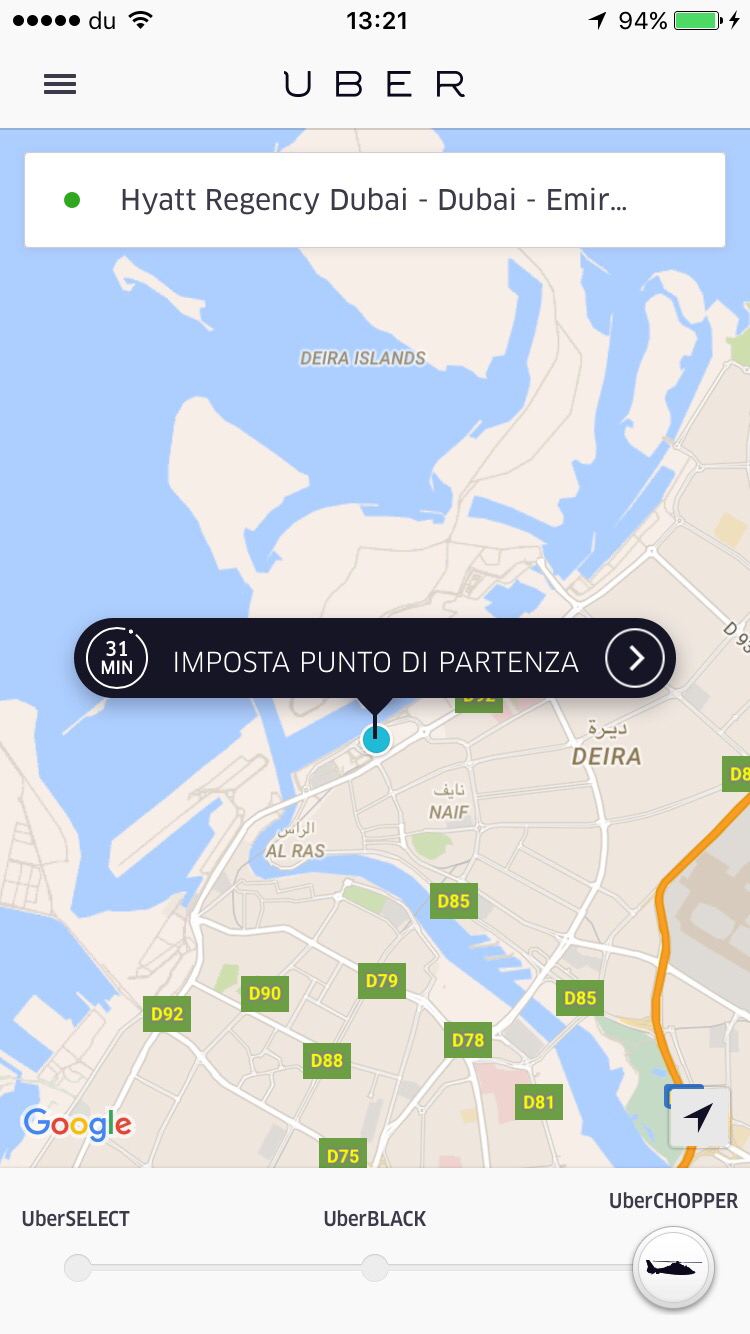Select the UberBLACK option
Screen dimensions: 750x1334
tap(374, 1268)
